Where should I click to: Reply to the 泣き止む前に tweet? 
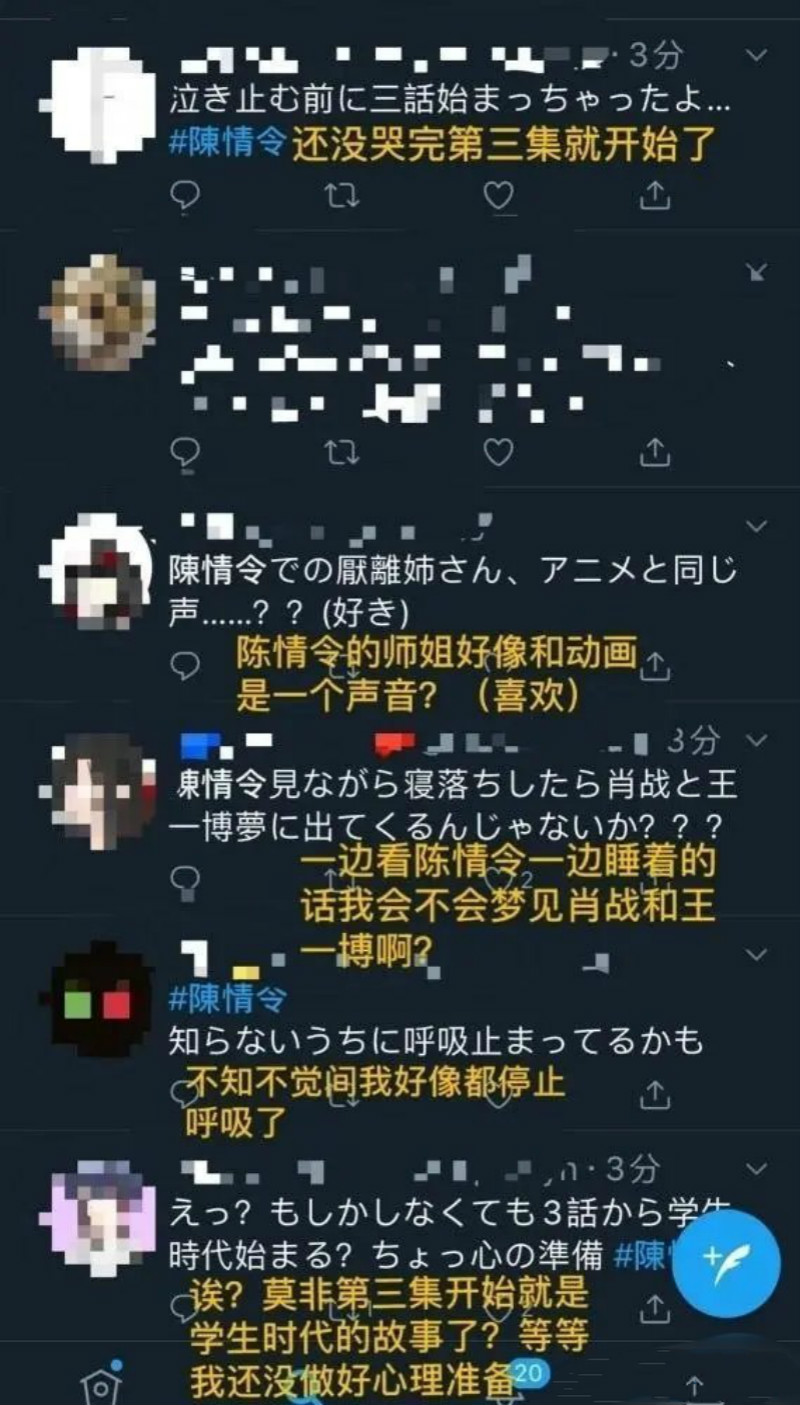coord(186,196)
